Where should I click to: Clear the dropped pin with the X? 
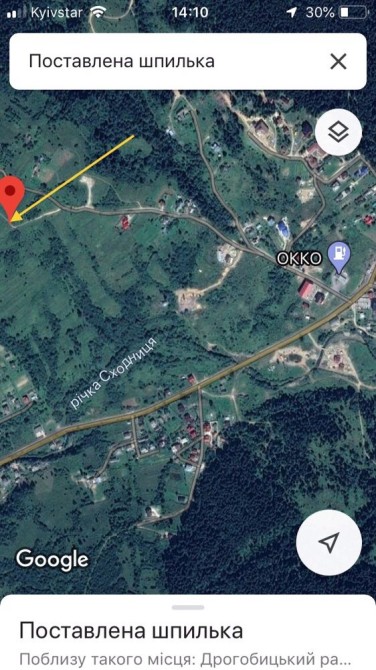(338, 62)
